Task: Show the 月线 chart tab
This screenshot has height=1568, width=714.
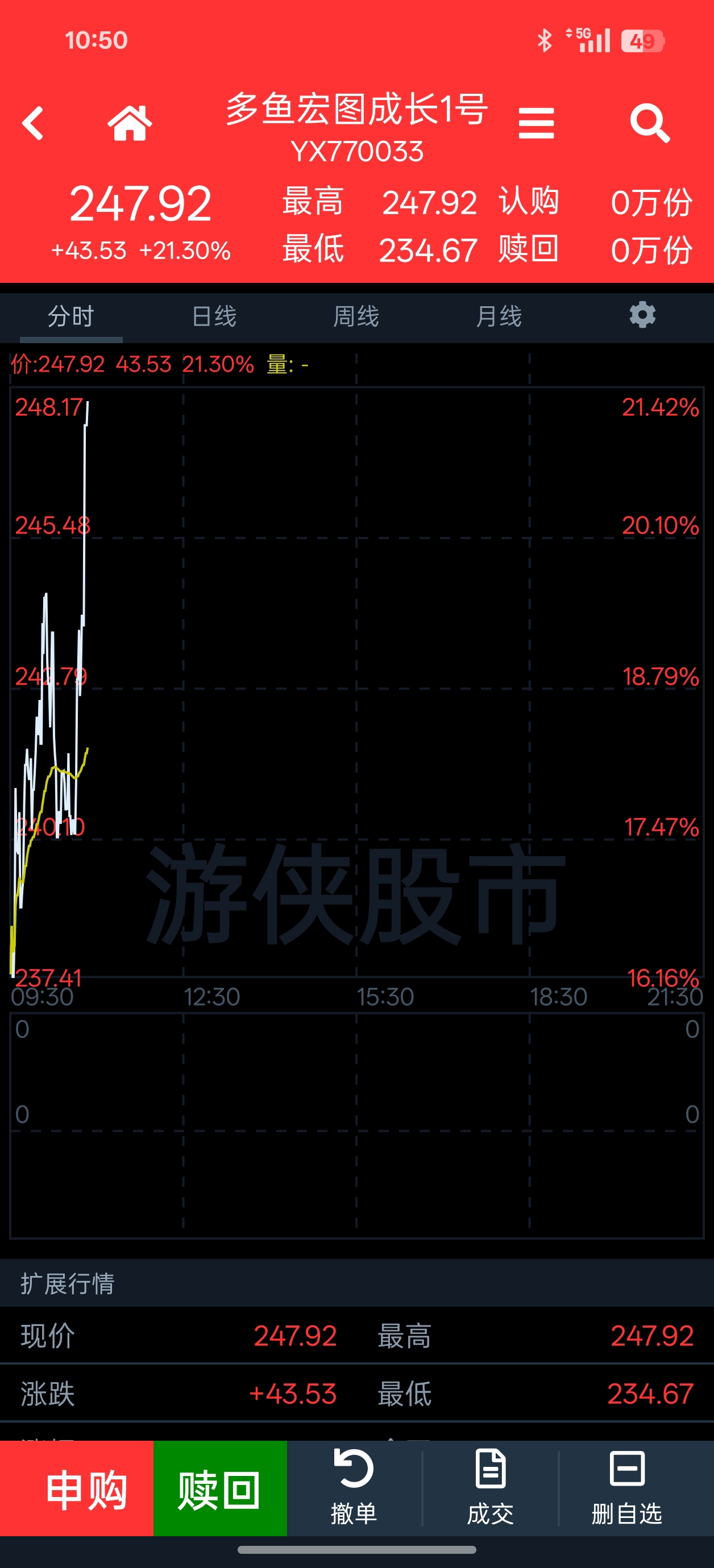Action: tap(499, 316)
